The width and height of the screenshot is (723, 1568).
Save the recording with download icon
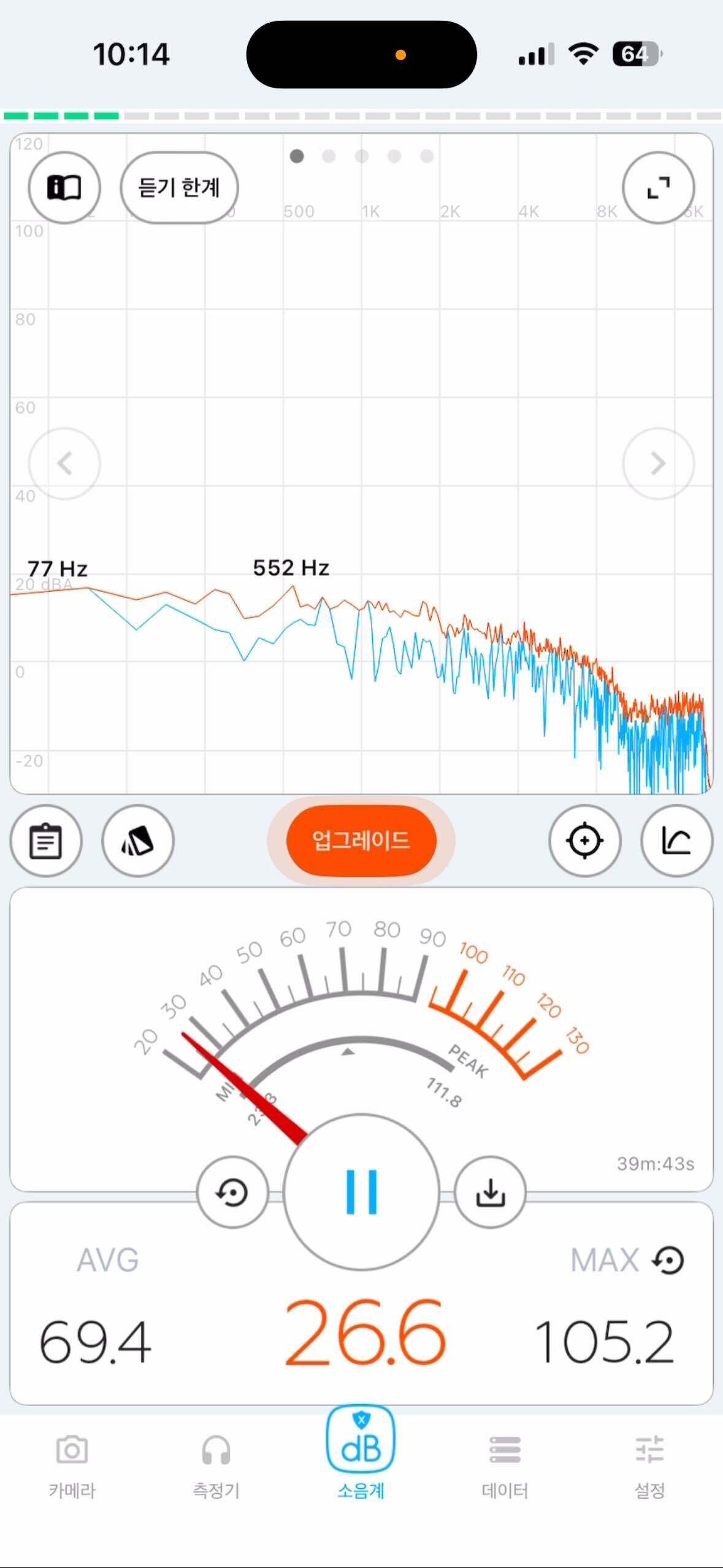coord(490,1192)
